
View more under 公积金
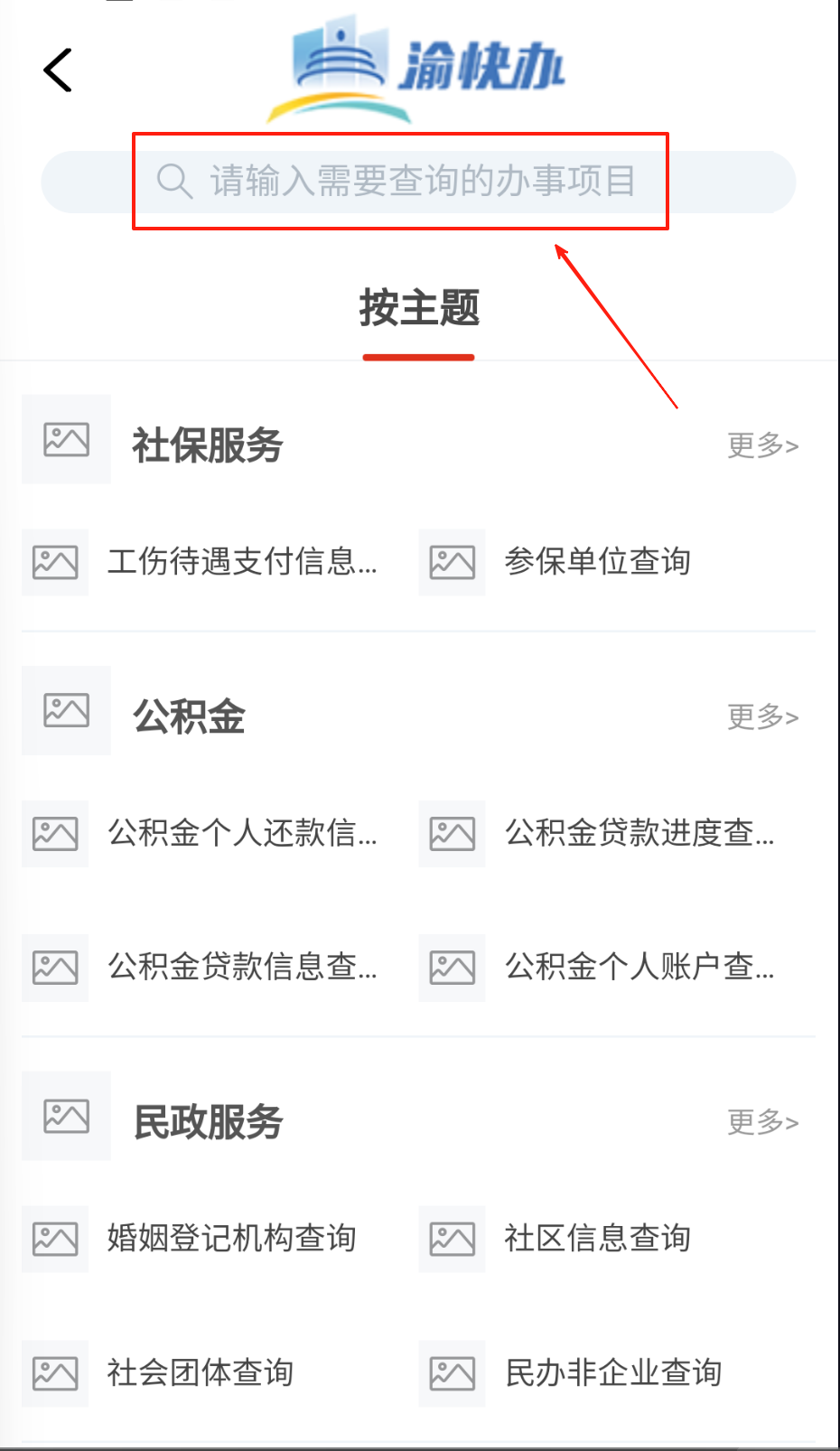[x=762, y=717]
